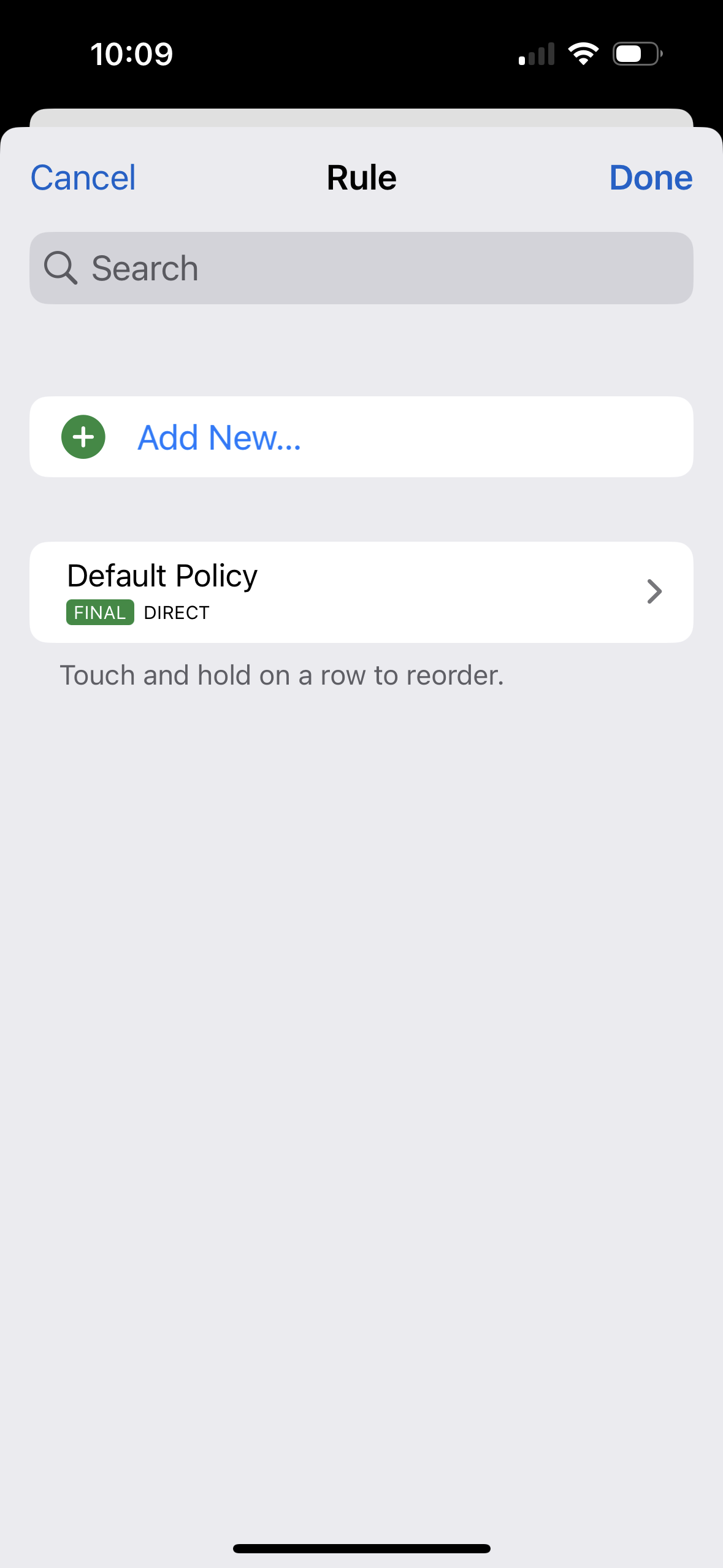Image resolution: width=723 pixels, height=1568 pixels.
Task: Tap the green FINAL badge on Default Policy
Action: coord(99,612)
